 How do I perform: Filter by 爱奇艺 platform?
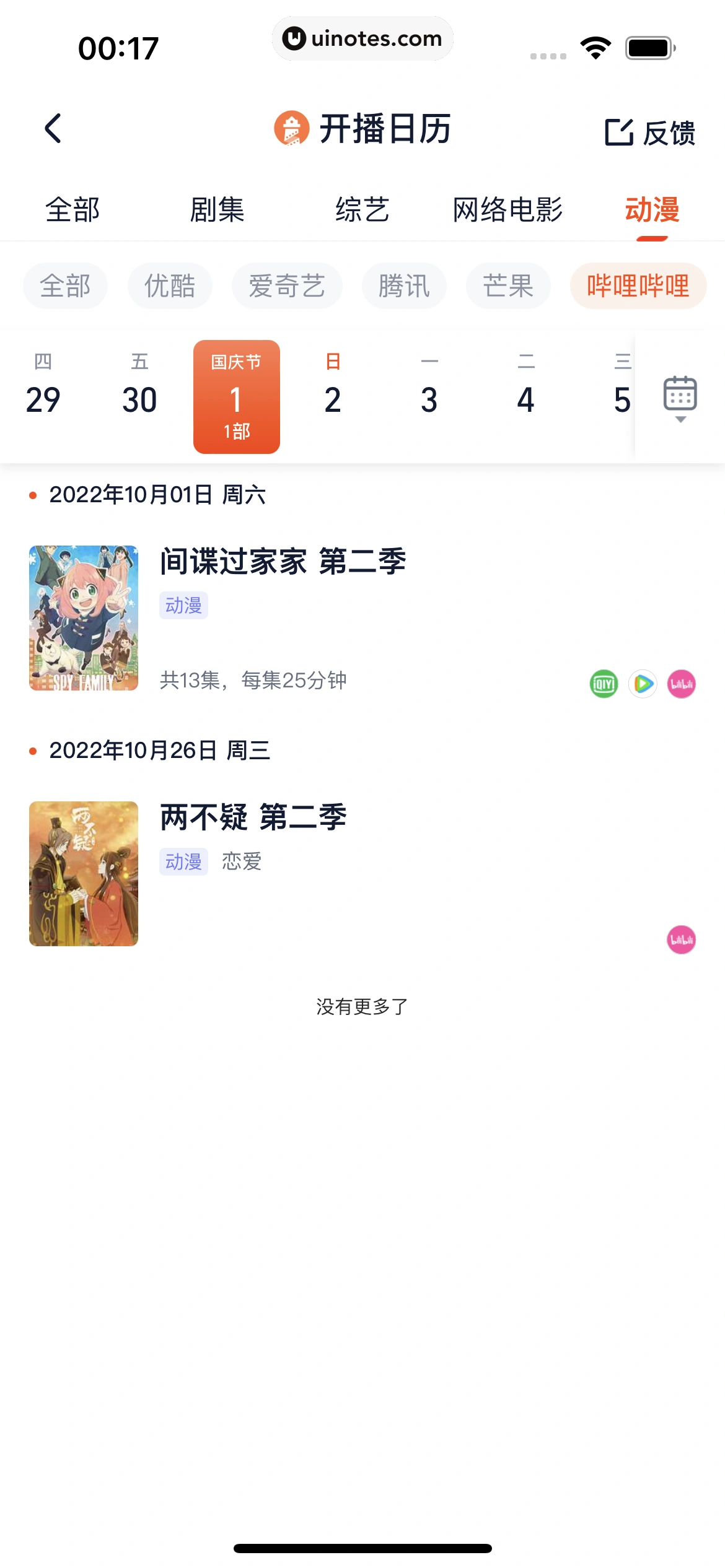[x=286, y=286]
